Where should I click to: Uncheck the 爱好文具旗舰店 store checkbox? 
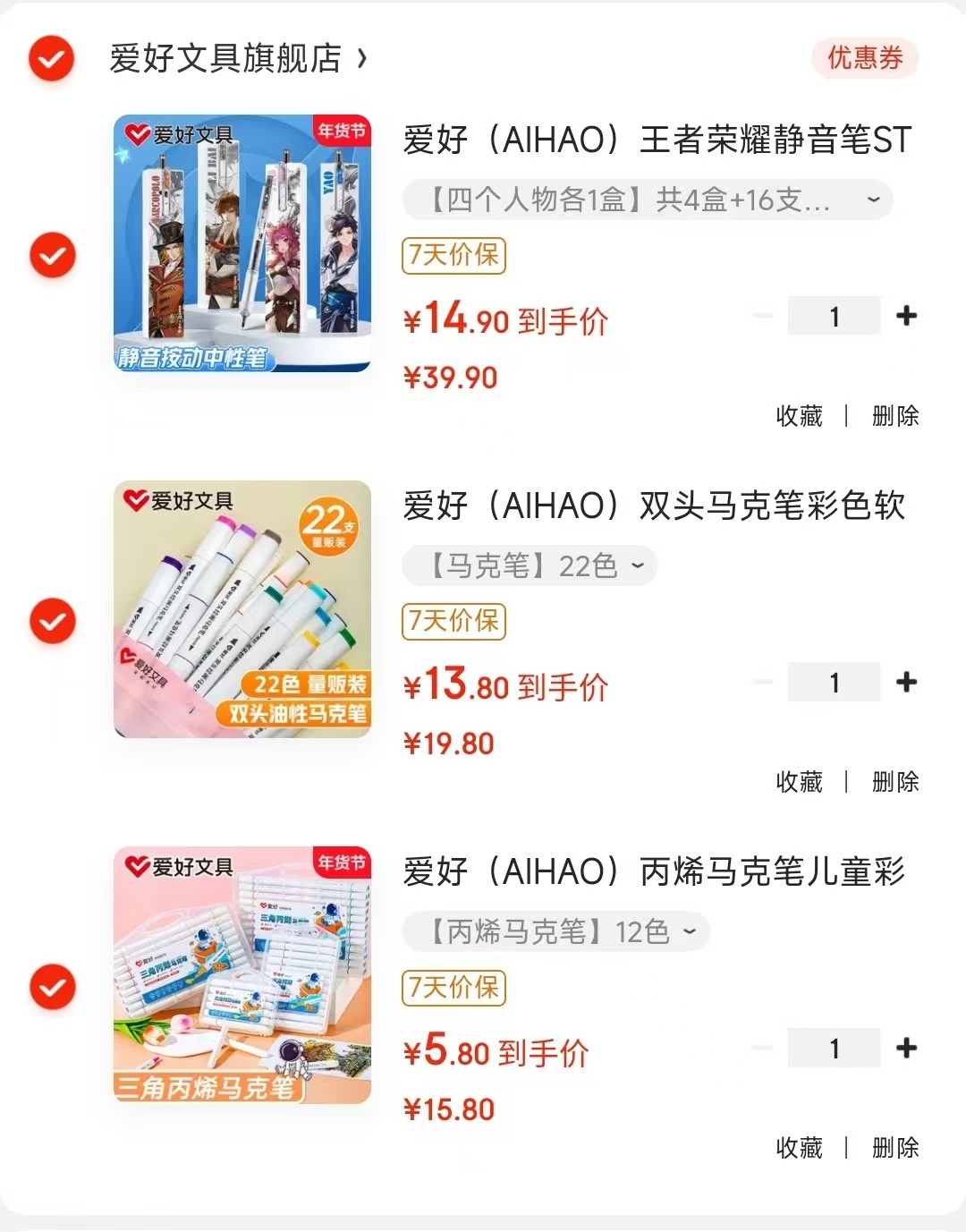[x=52, y=59]
